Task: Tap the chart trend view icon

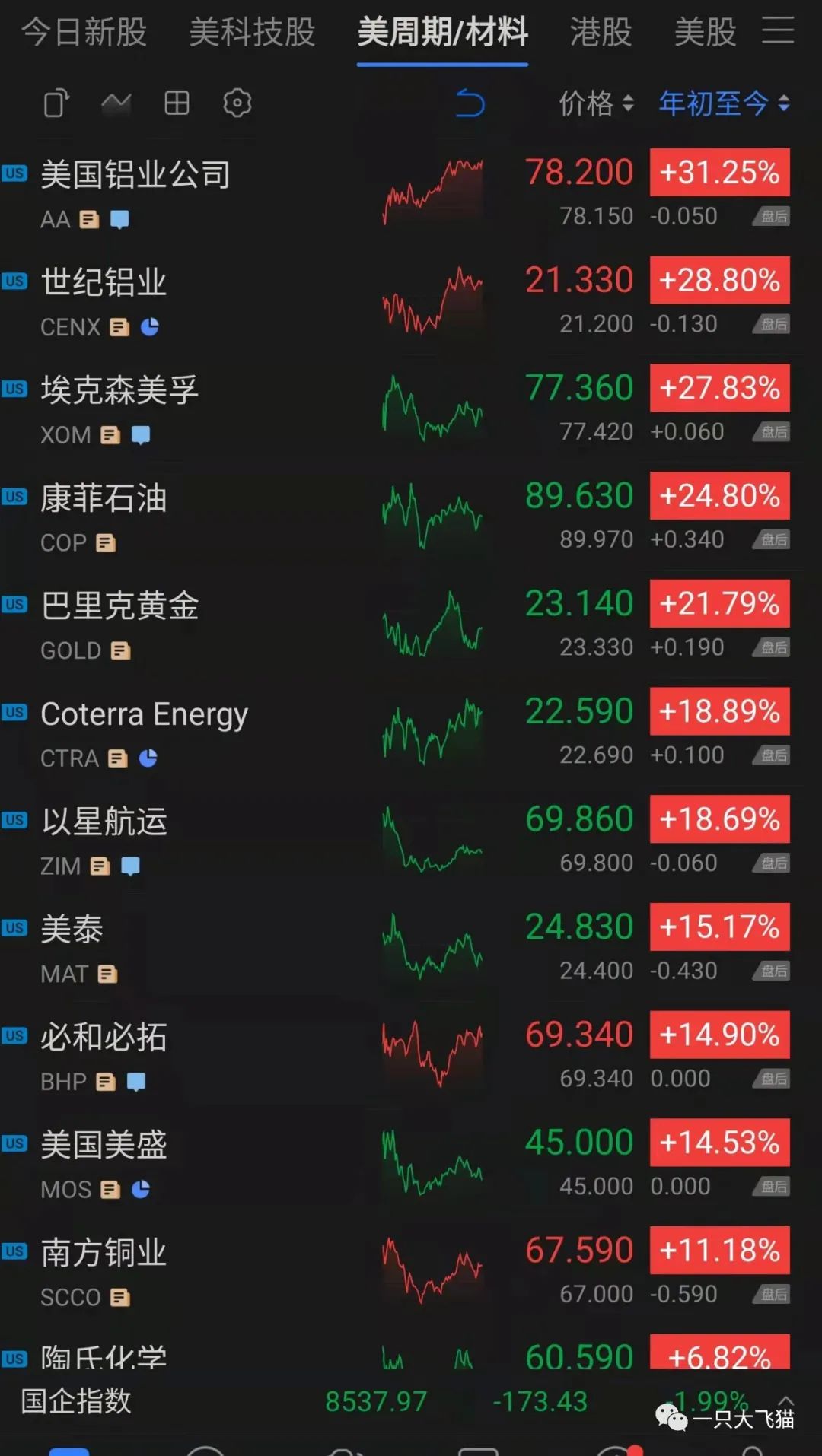Action: coord(116,103)
